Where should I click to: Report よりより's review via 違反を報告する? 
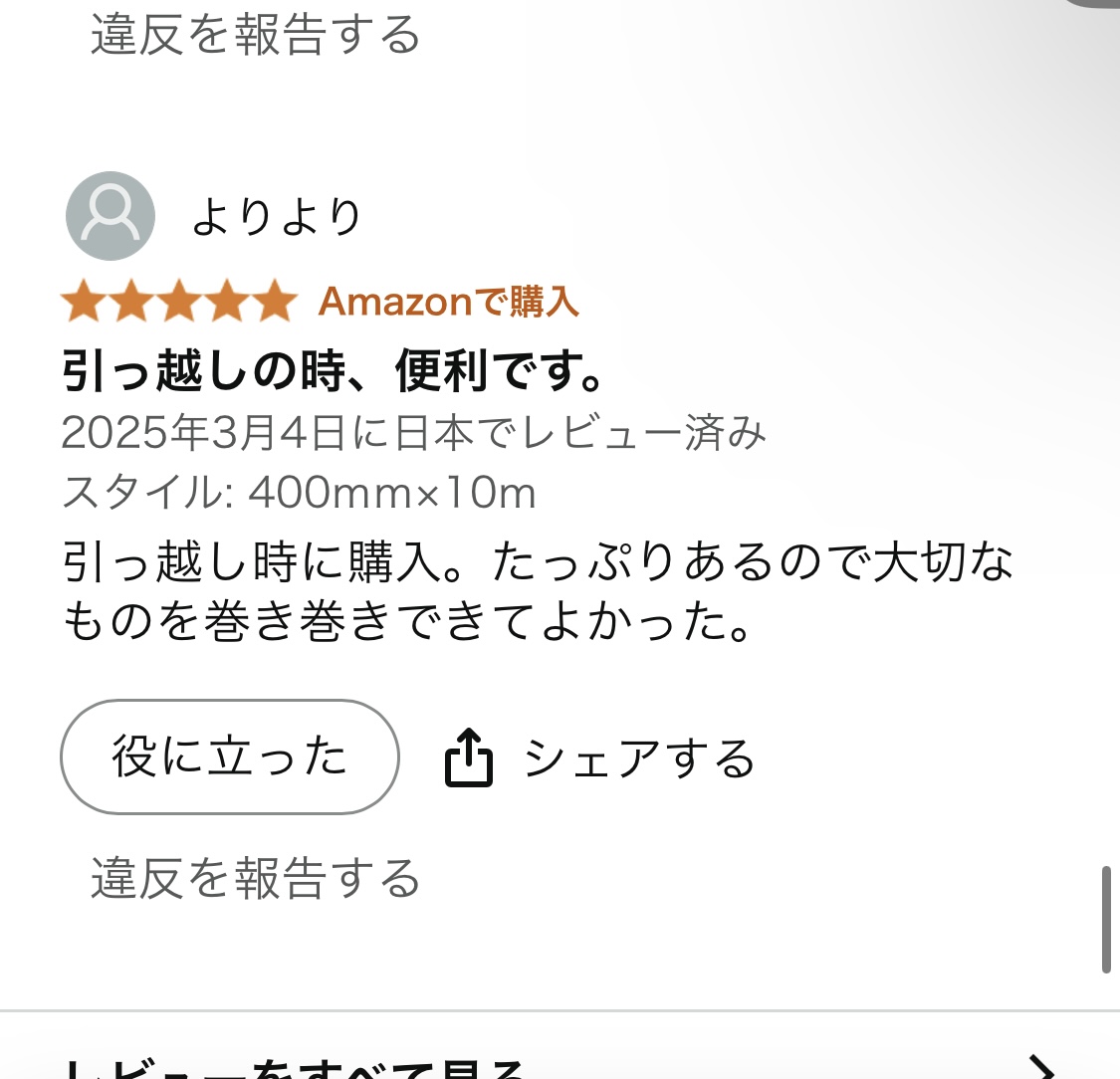tap(256, 879)
